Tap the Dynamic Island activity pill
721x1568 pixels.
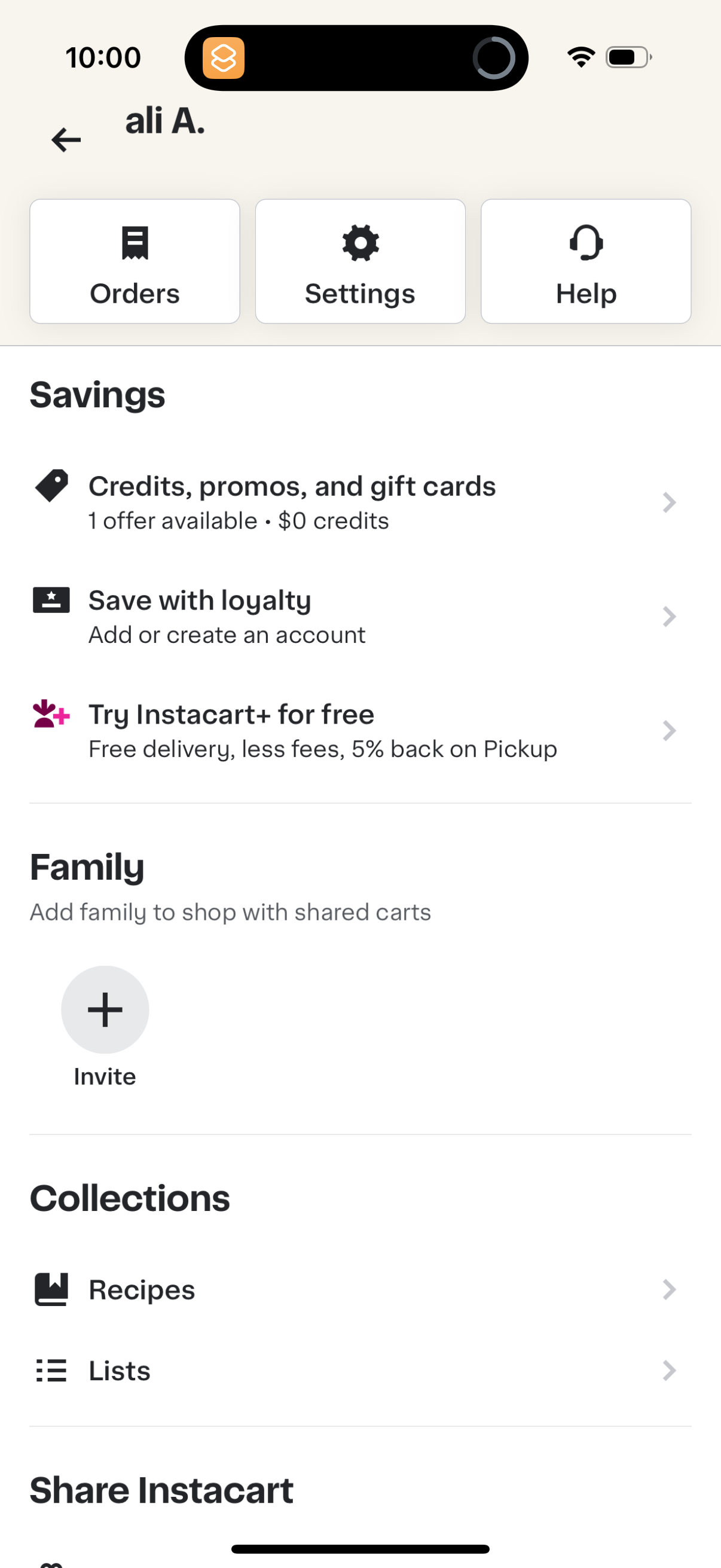pyautogui.click(x=356, y=57)
